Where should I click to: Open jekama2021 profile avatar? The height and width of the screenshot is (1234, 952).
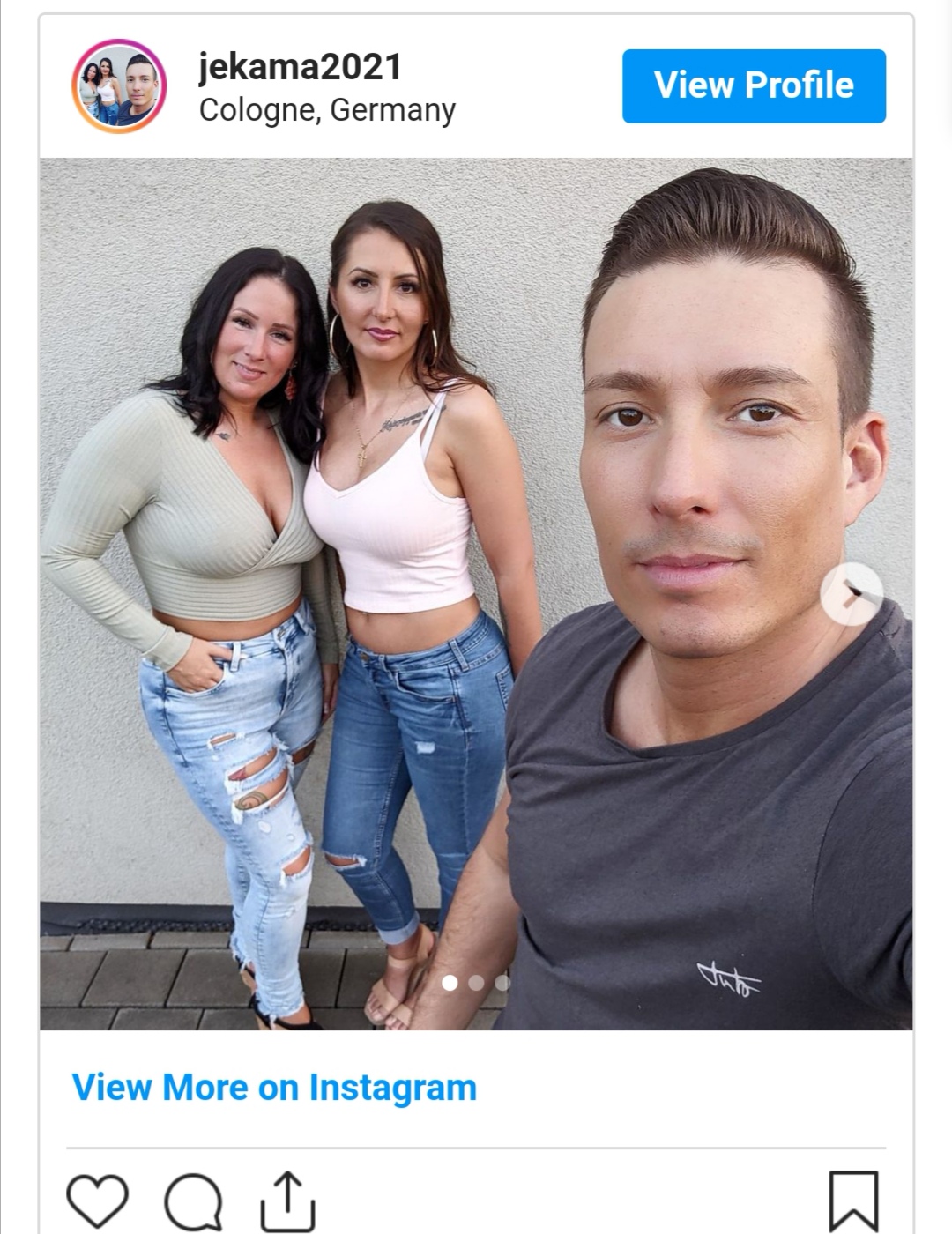119,86
